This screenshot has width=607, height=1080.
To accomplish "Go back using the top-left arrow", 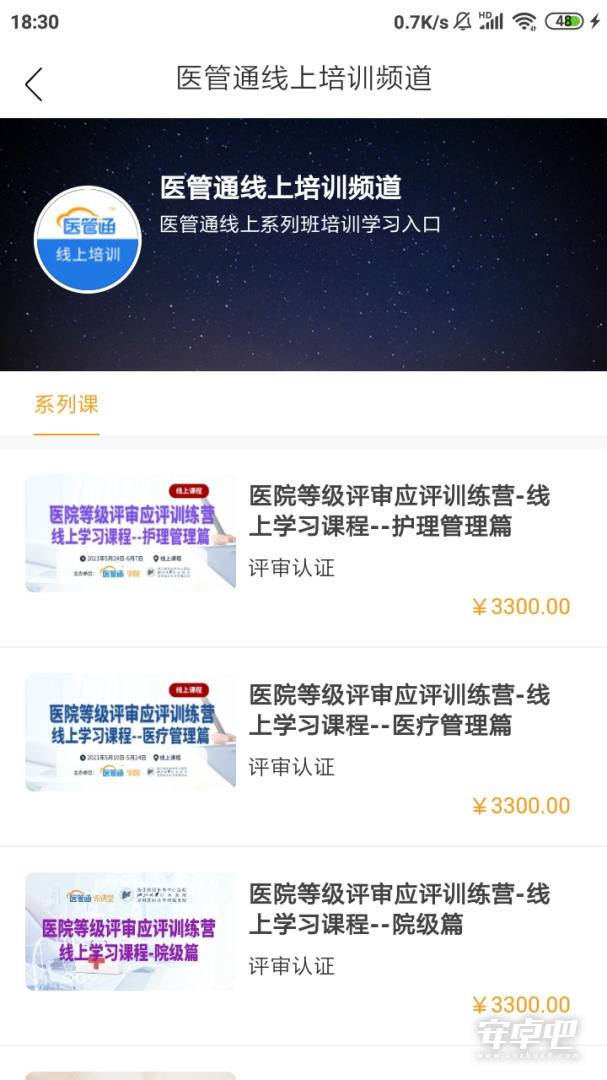I will (x=34, y=84).
